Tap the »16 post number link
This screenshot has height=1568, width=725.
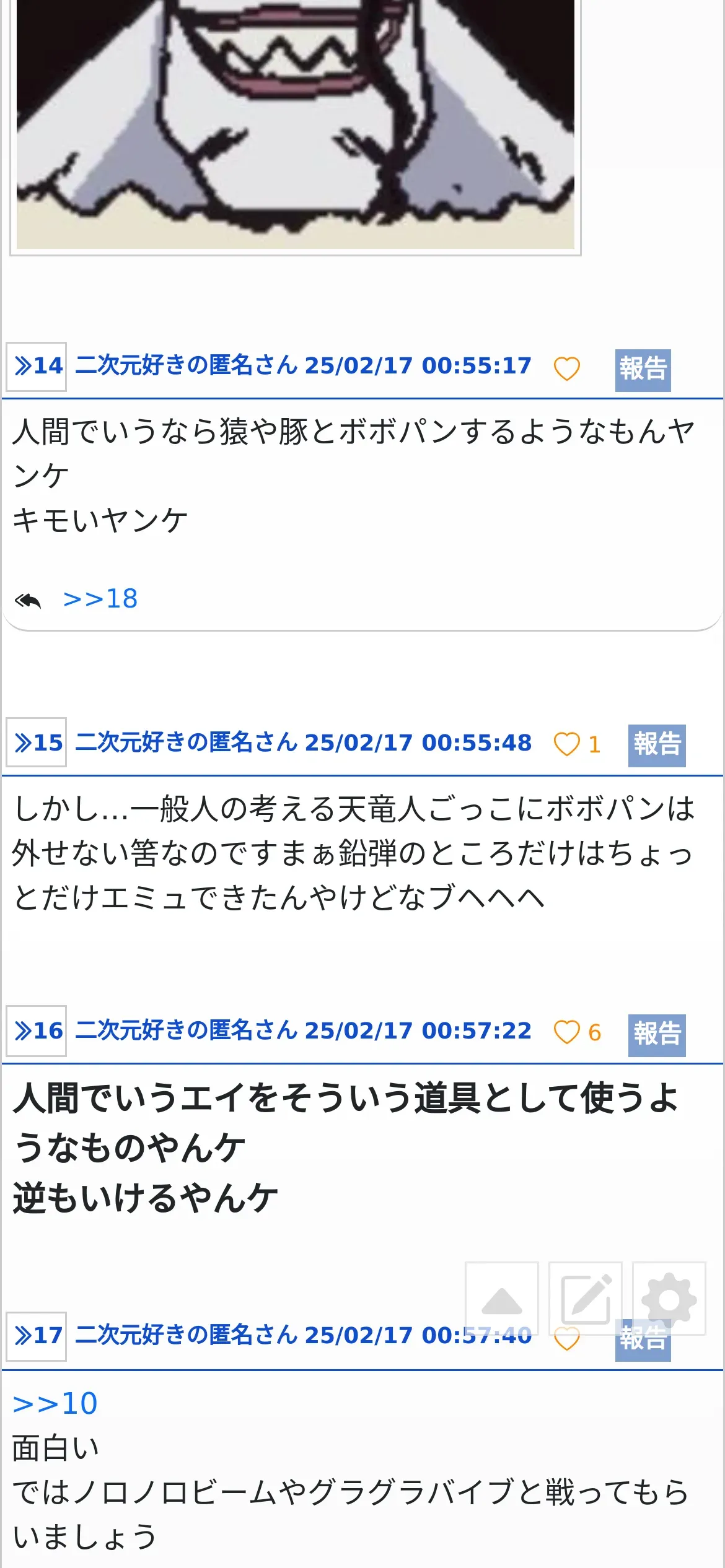click(x=37, y=1031)
